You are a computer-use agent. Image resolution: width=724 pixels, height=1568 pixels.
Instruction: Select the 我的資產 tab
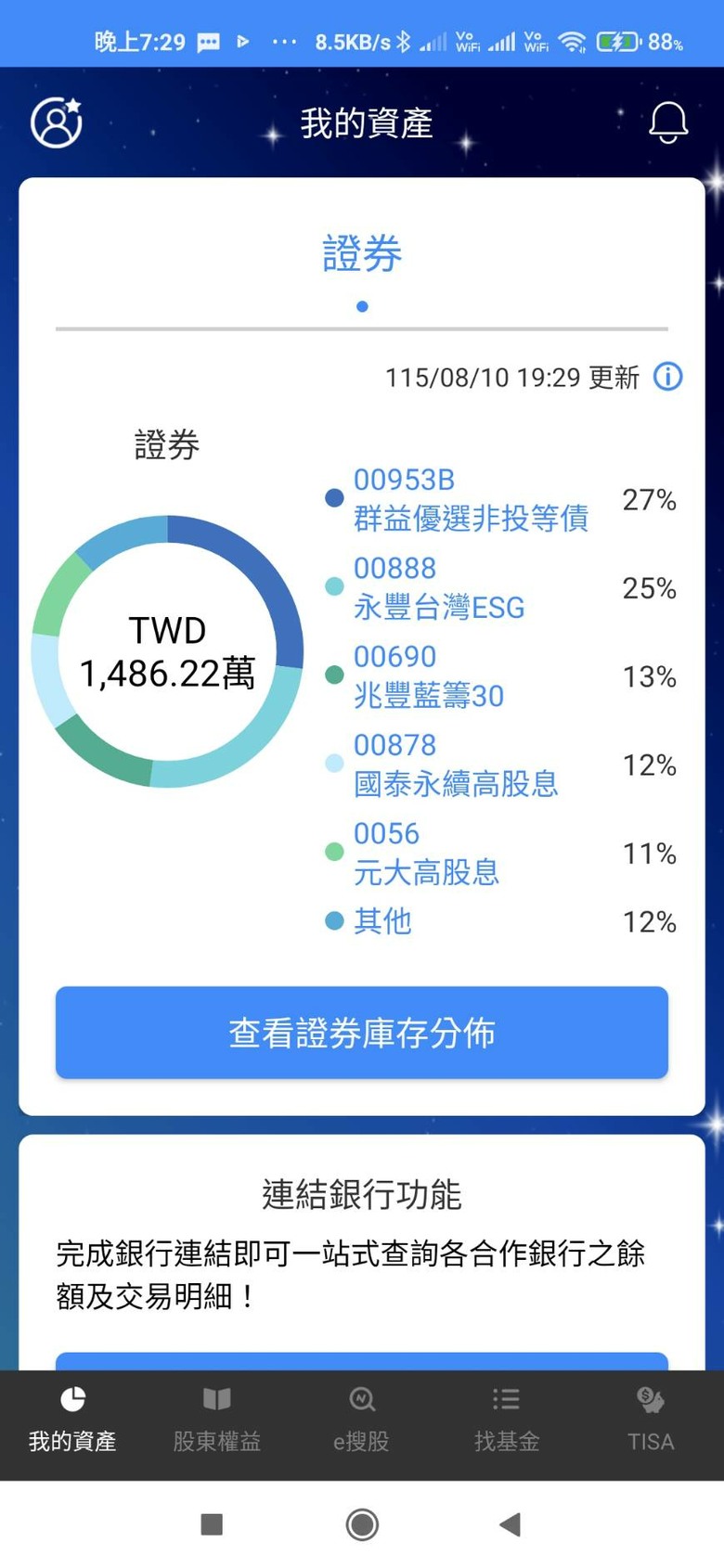coord(72,1419)
